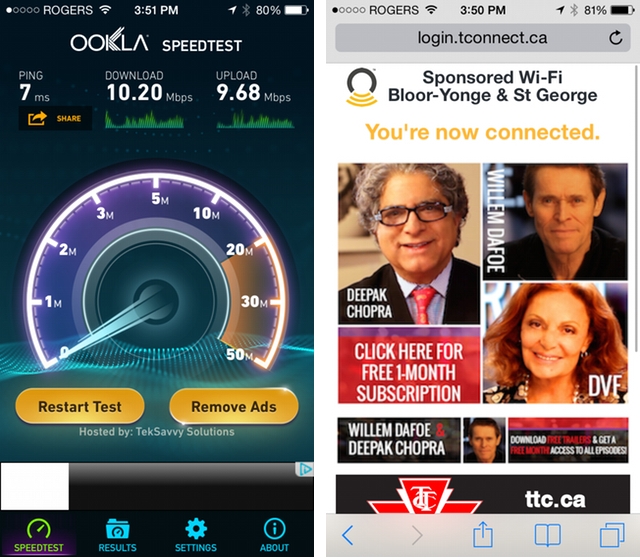Tap the Remove Ads button
Screen dimensions: 640x560
click(x=233, y=407)
